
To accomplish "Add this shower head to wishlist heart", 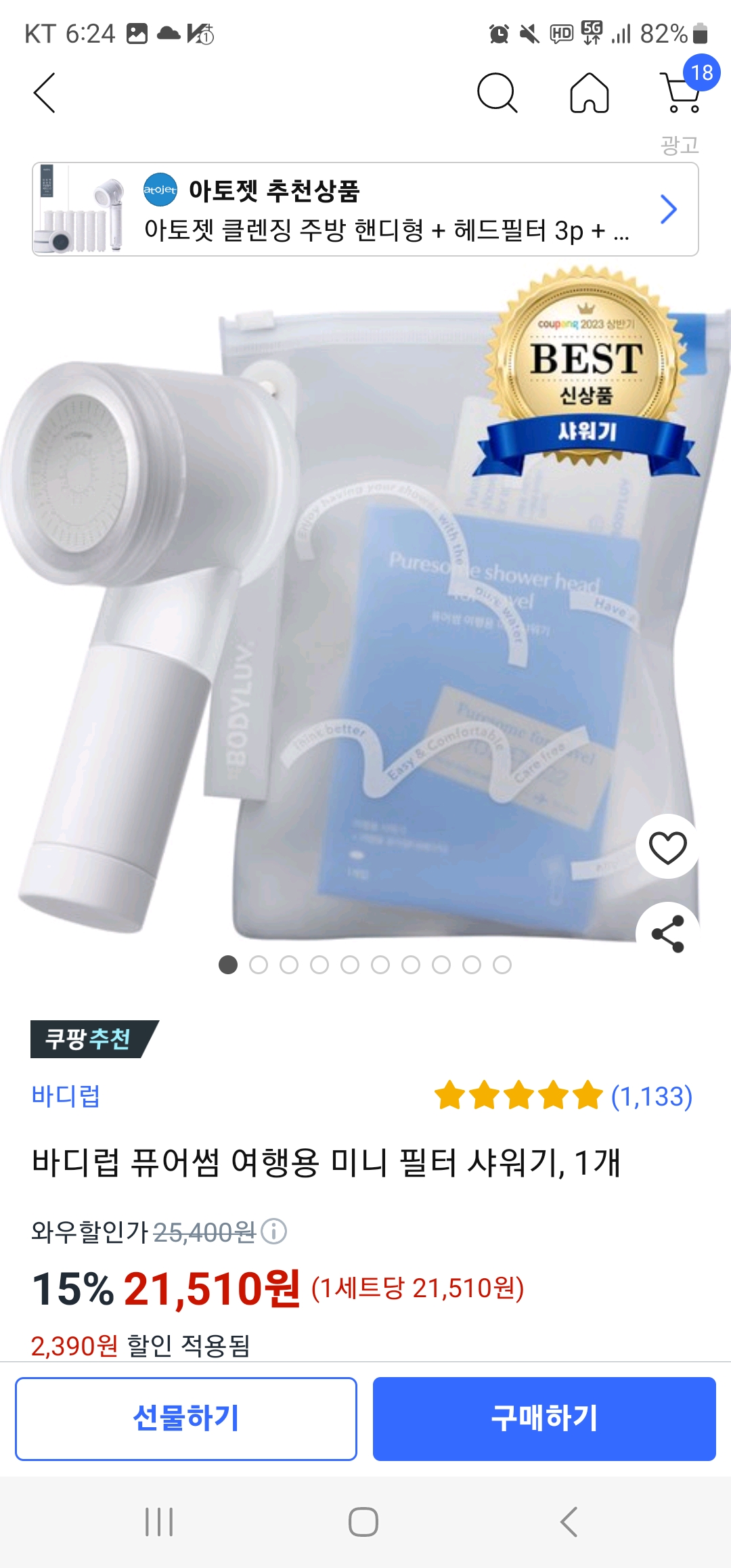I will 667,847.
